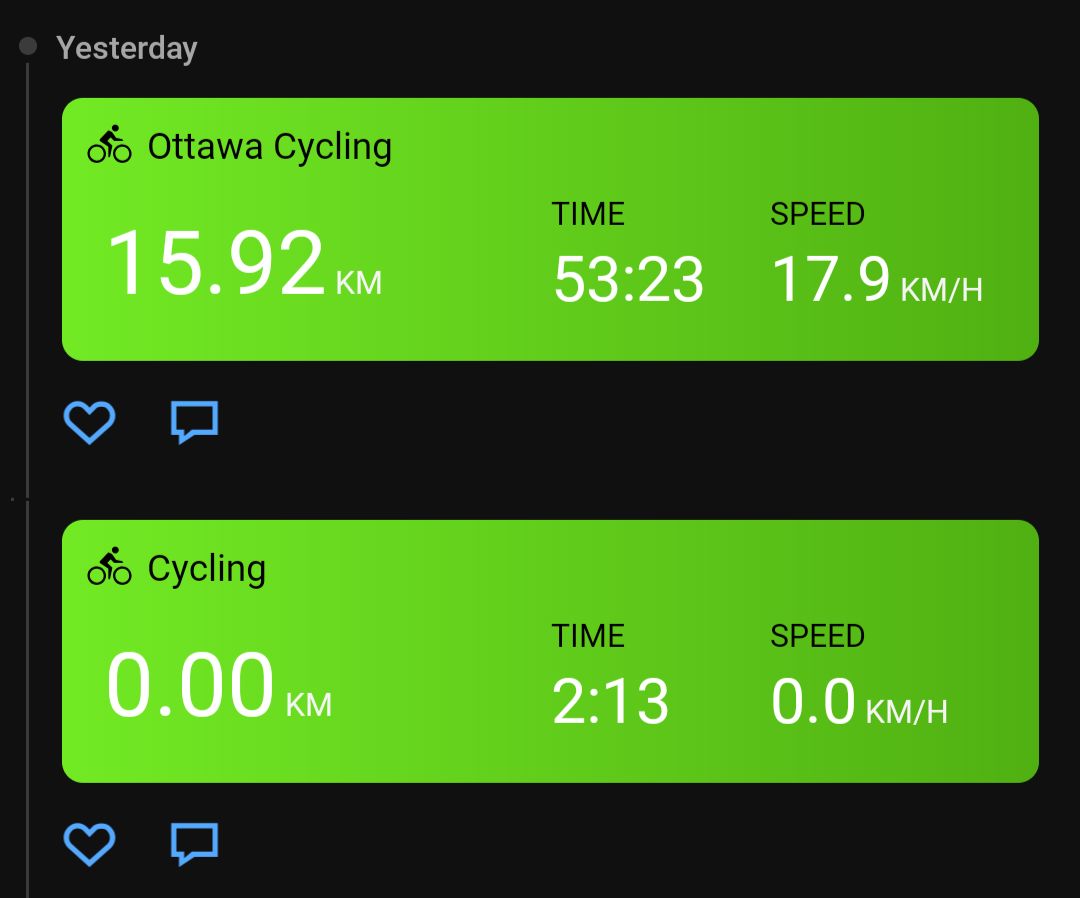Comment on the 0.00 km Cycling activity
This screenshot has width=1080, height=898.
[195, 844]
